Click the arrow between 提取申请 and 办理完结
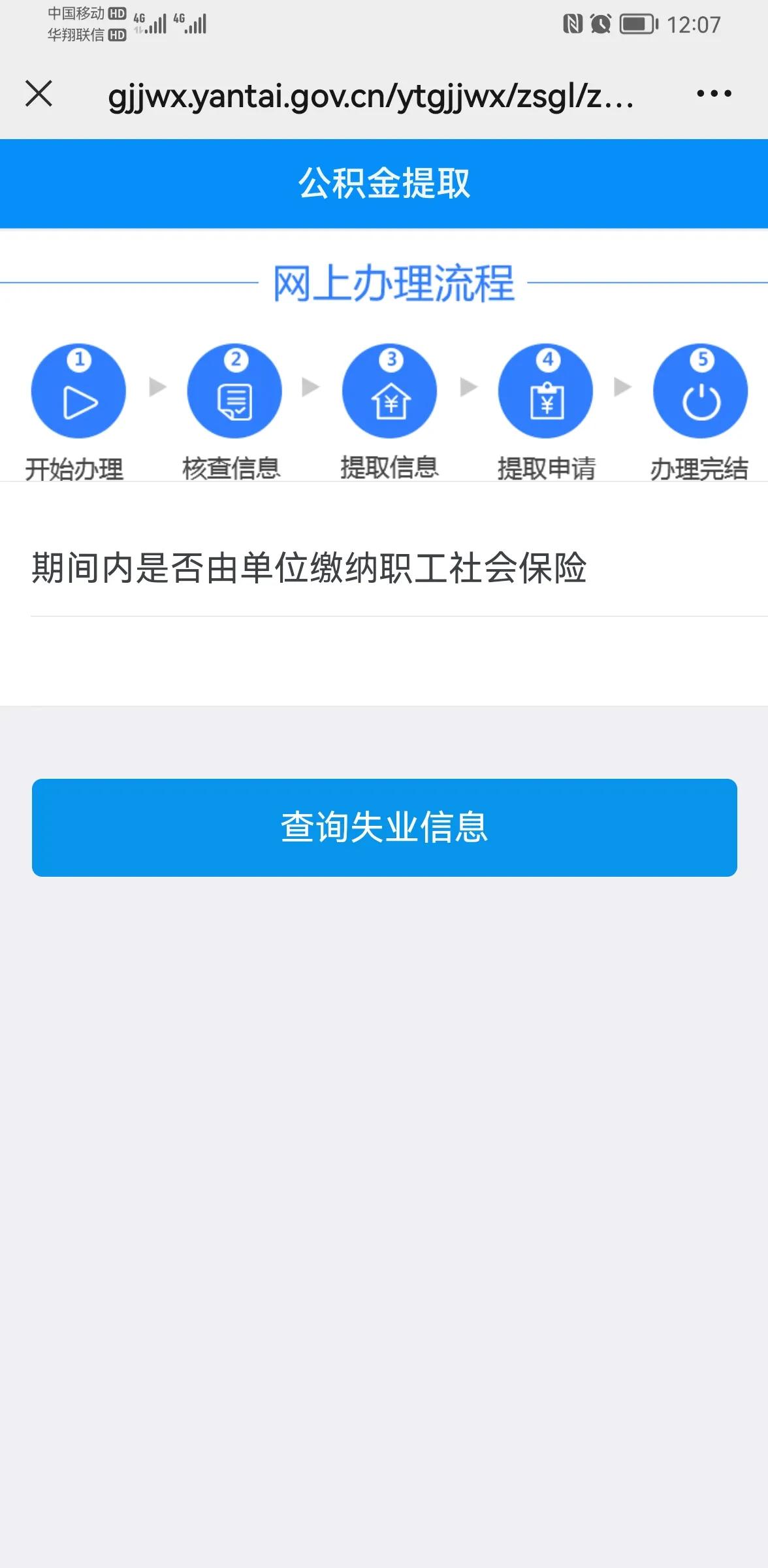Screen dimensions: 768x1568 (623, 385)
